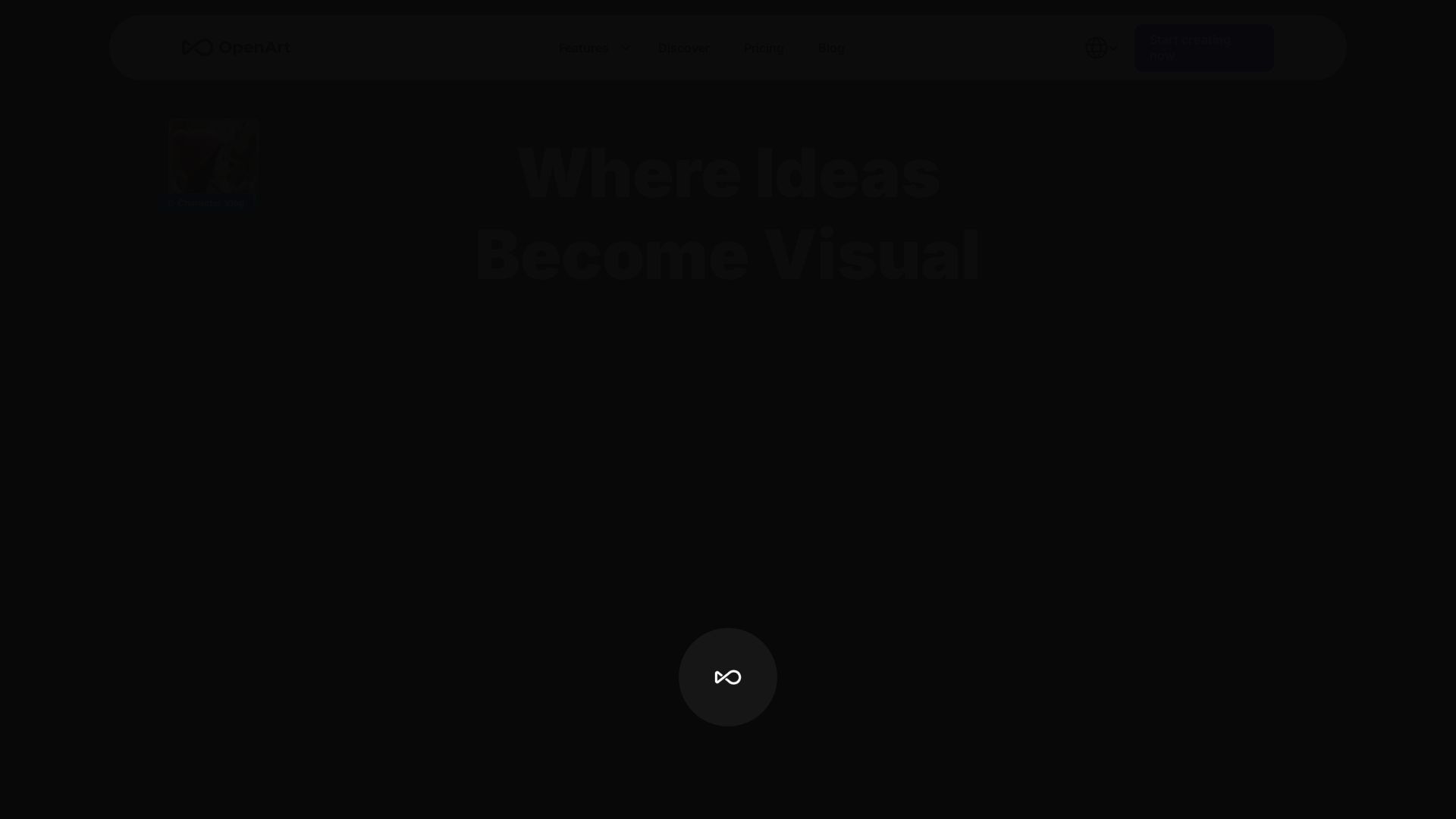The image size is (1456, 819).
Task: Go to the Discover page
Action: point(683,48)
